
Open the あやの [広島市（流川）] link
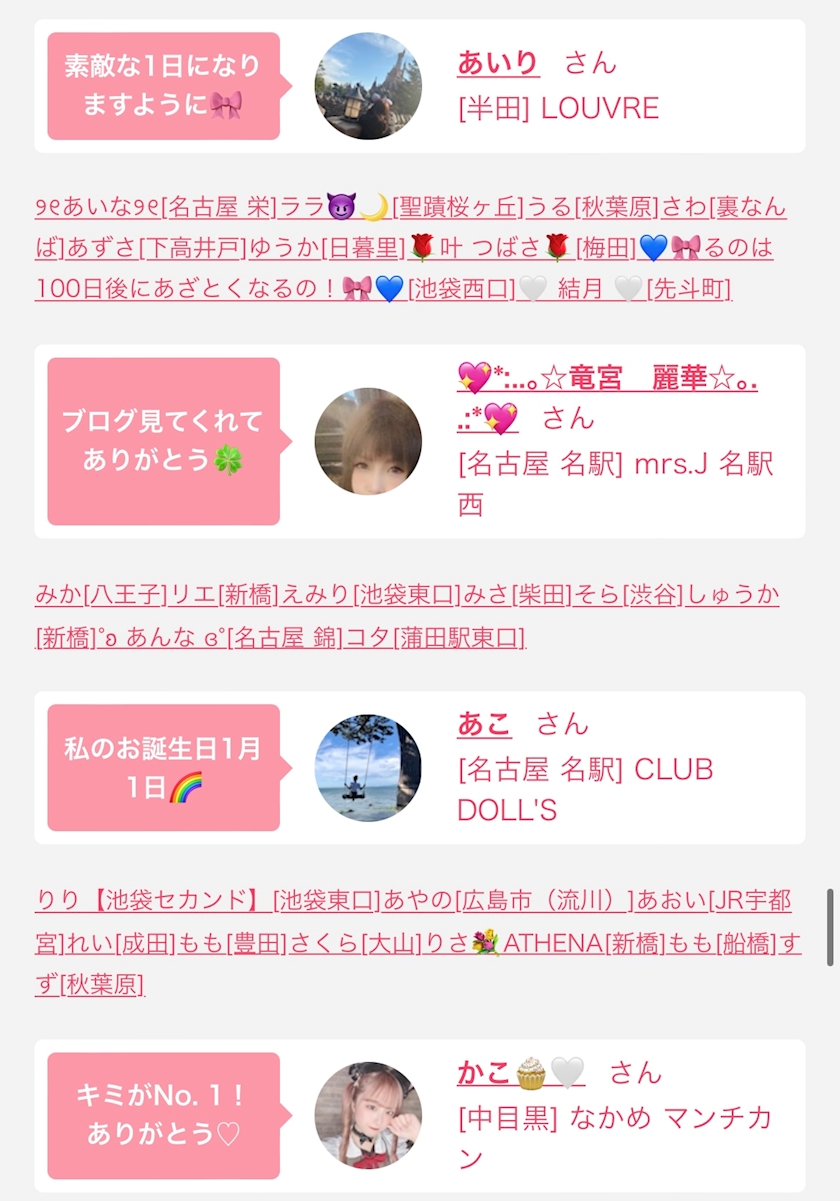[x=508, y=901]
